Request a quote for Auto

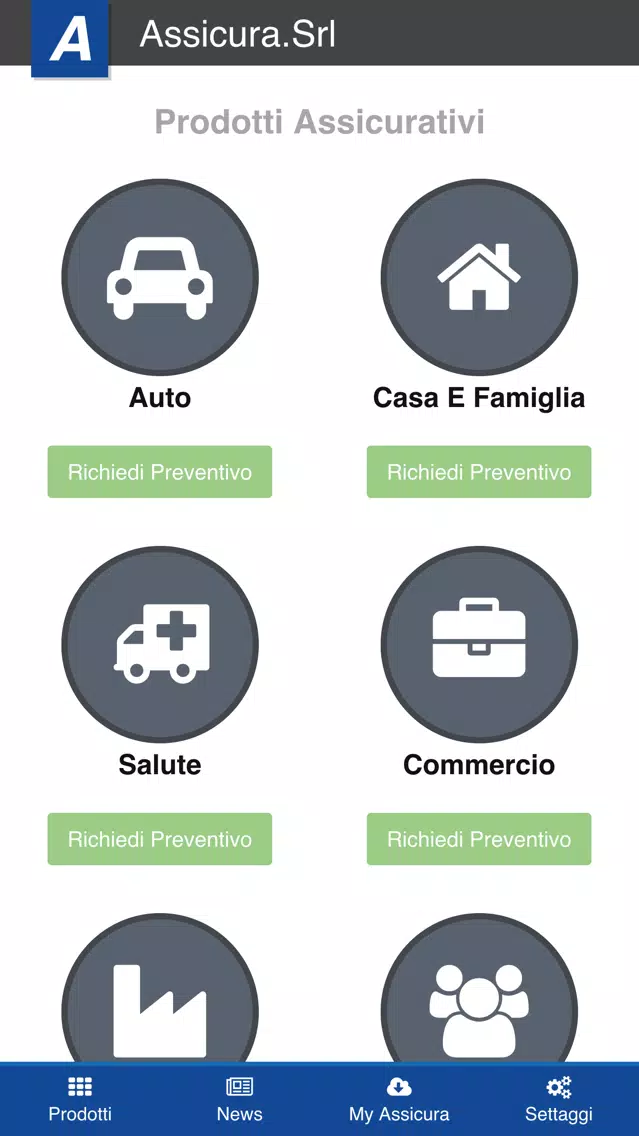click(x=160, y=472)
